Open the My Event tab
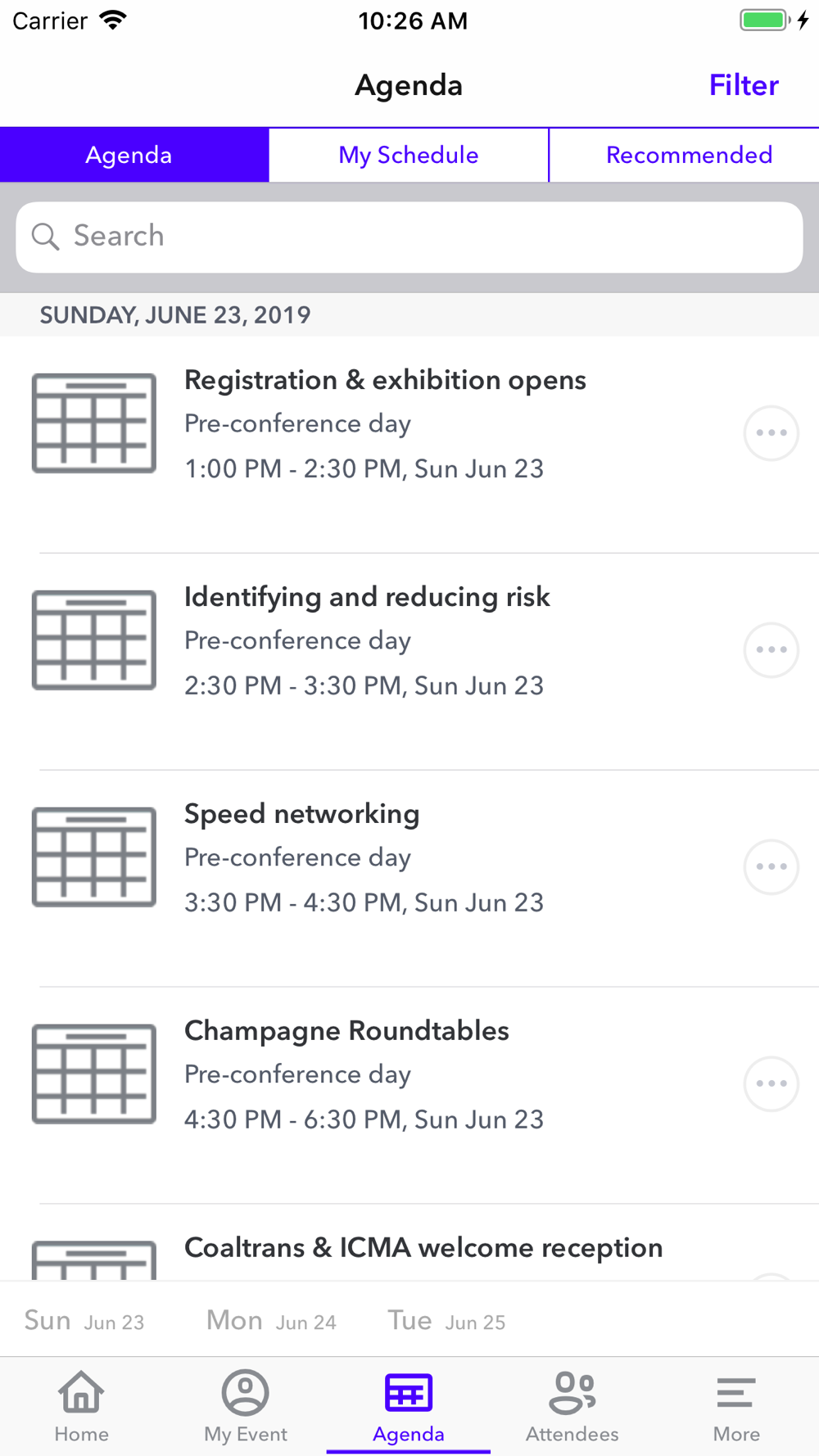This screenshot has height=1456, width=819. pyautogui.click(x=245, y=1407)
